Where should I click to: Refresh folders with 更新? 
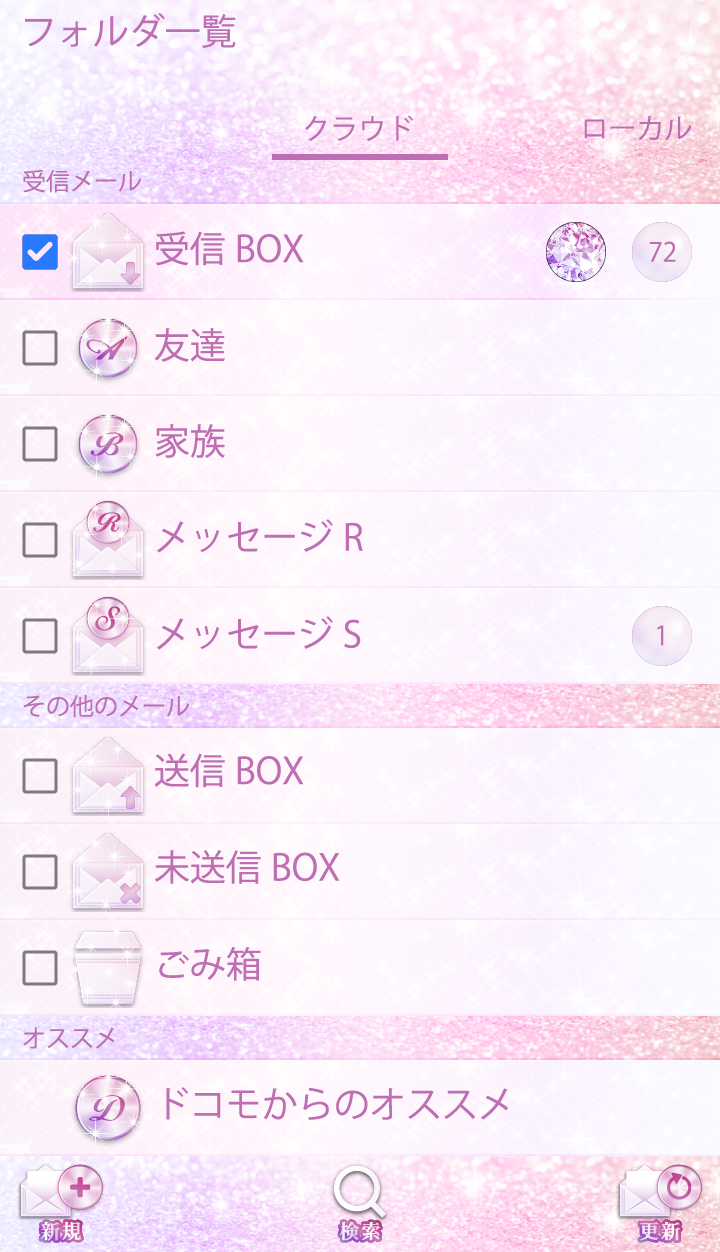tap(660, 1204)
